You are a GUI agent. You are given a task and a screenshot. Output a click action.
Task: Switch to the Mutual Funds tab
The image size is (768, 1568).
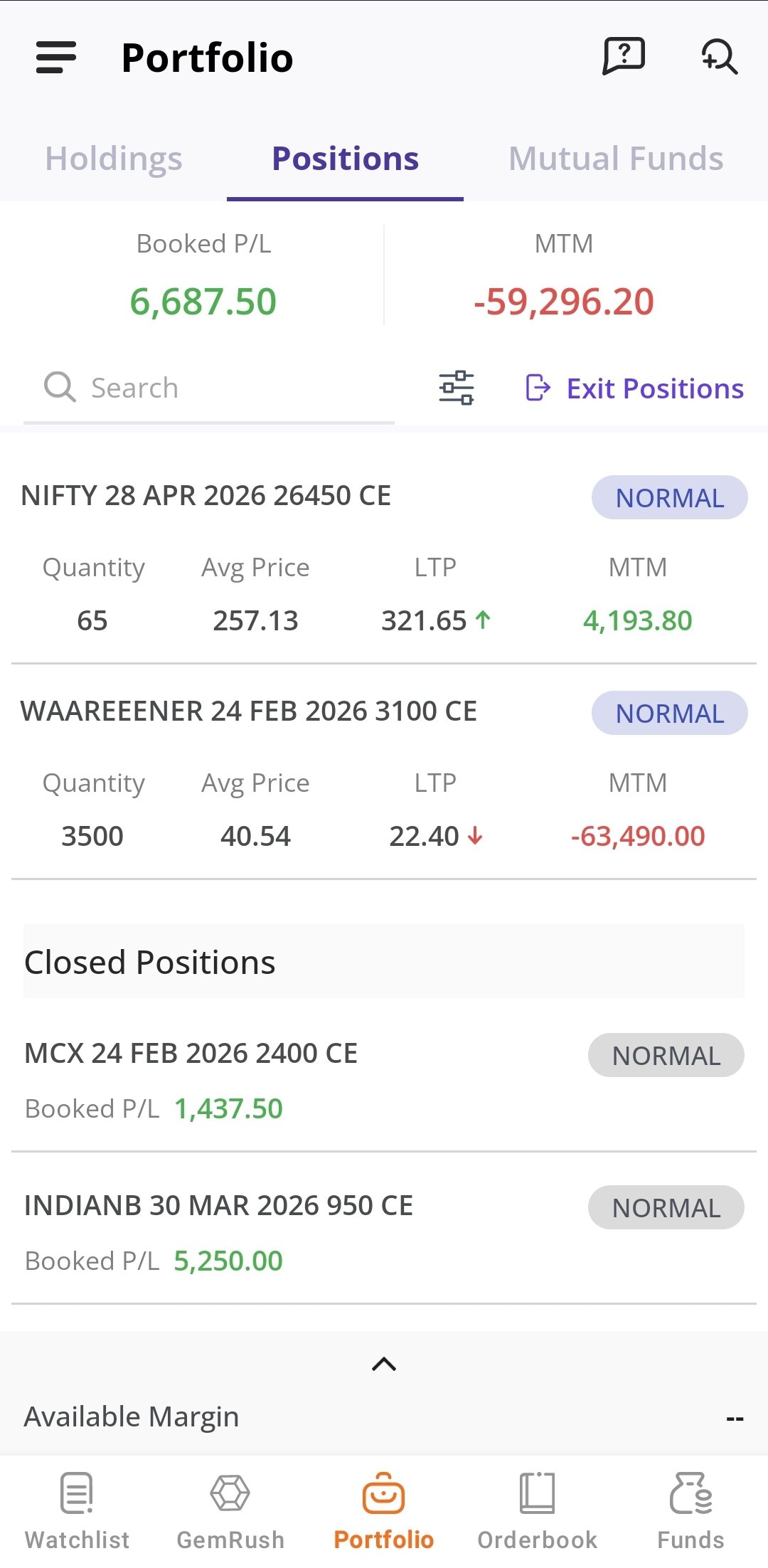click(616, 159)
